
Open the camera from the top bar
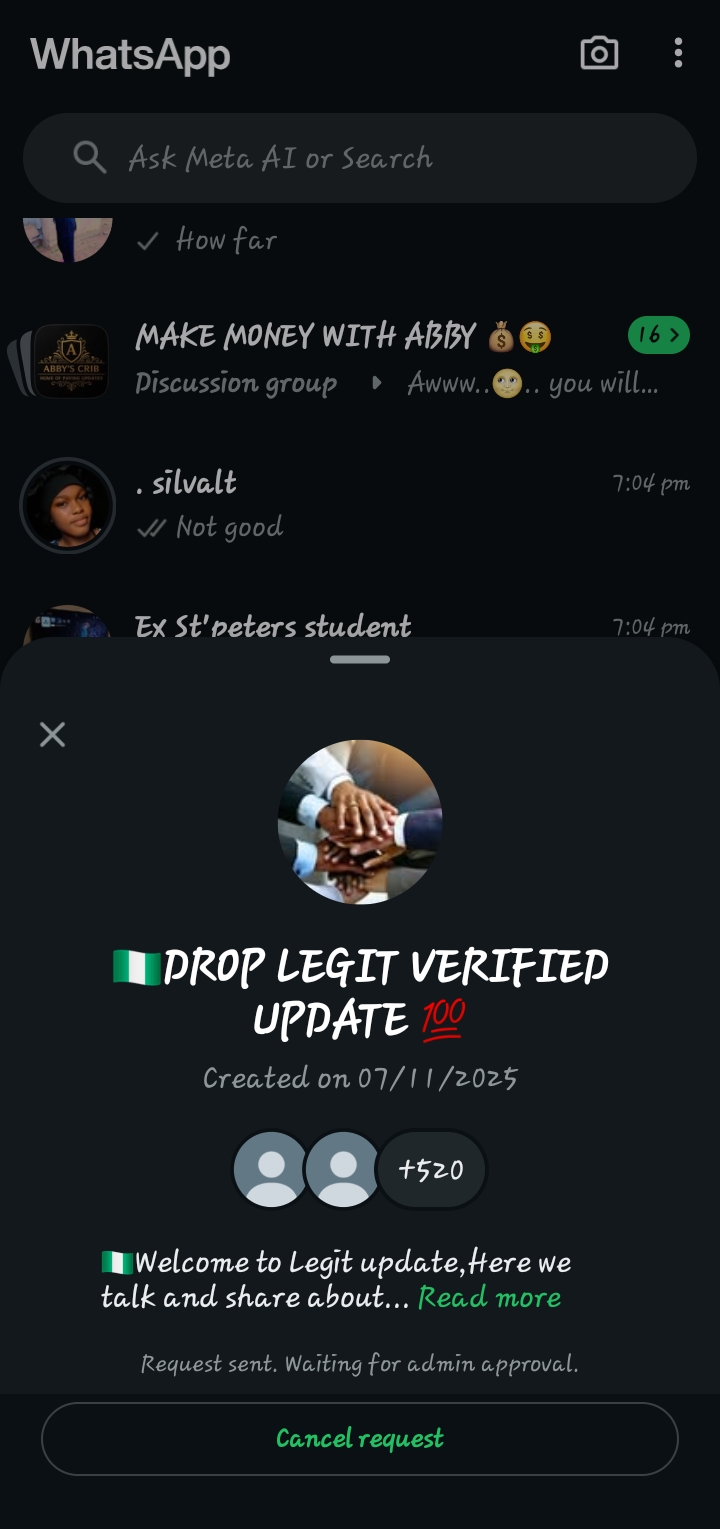[599, 53]
